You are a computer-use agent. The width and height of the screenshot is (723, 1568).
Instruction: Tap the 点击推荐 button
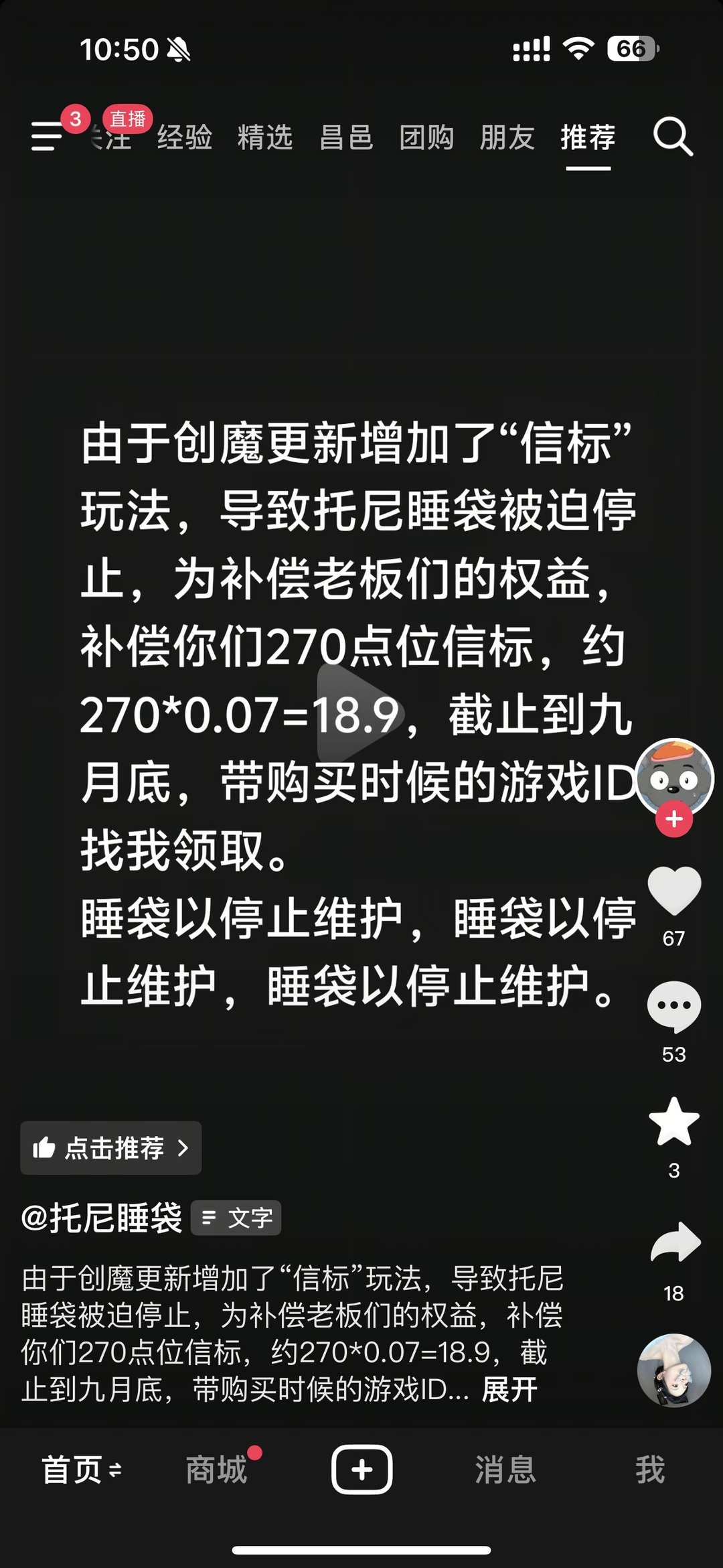pos(111,1147)
